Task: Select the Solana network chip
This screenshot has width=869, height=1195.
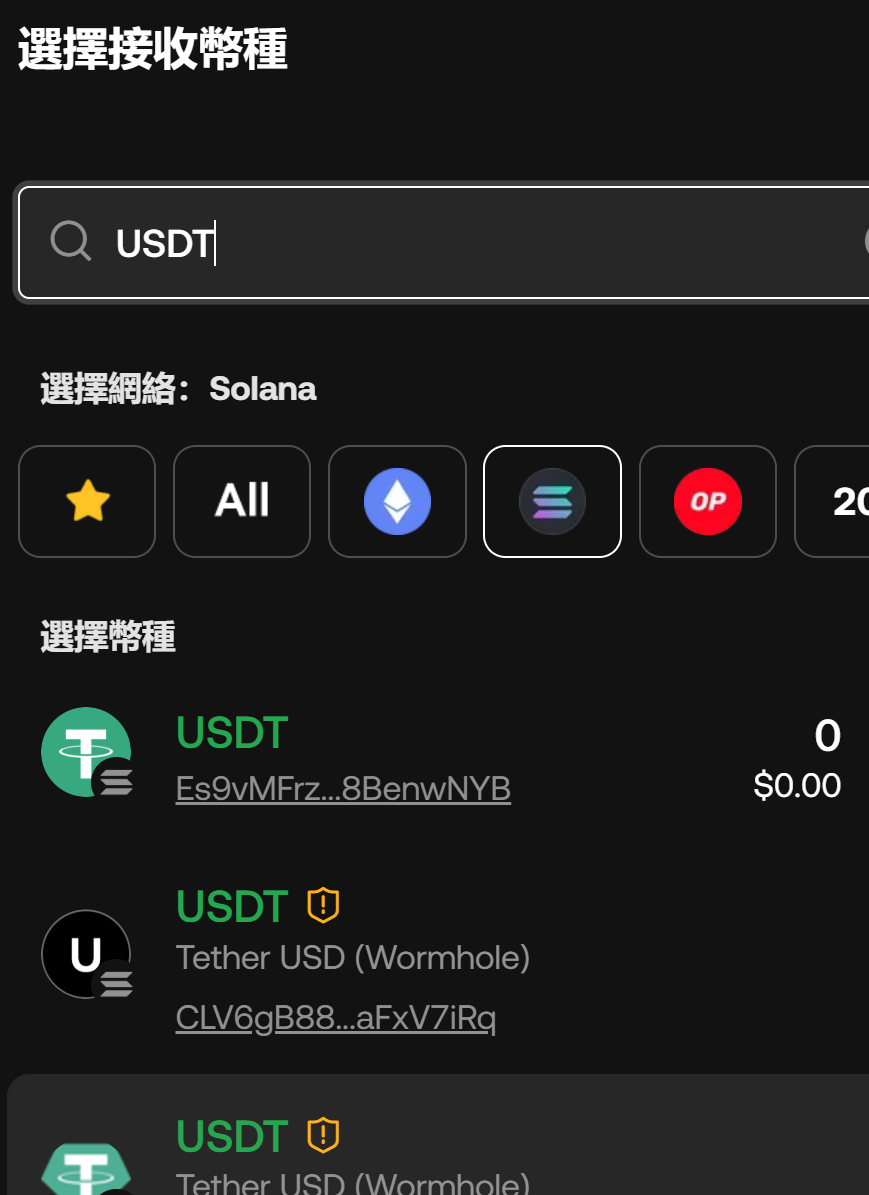Action: click(x=552, y=501)
